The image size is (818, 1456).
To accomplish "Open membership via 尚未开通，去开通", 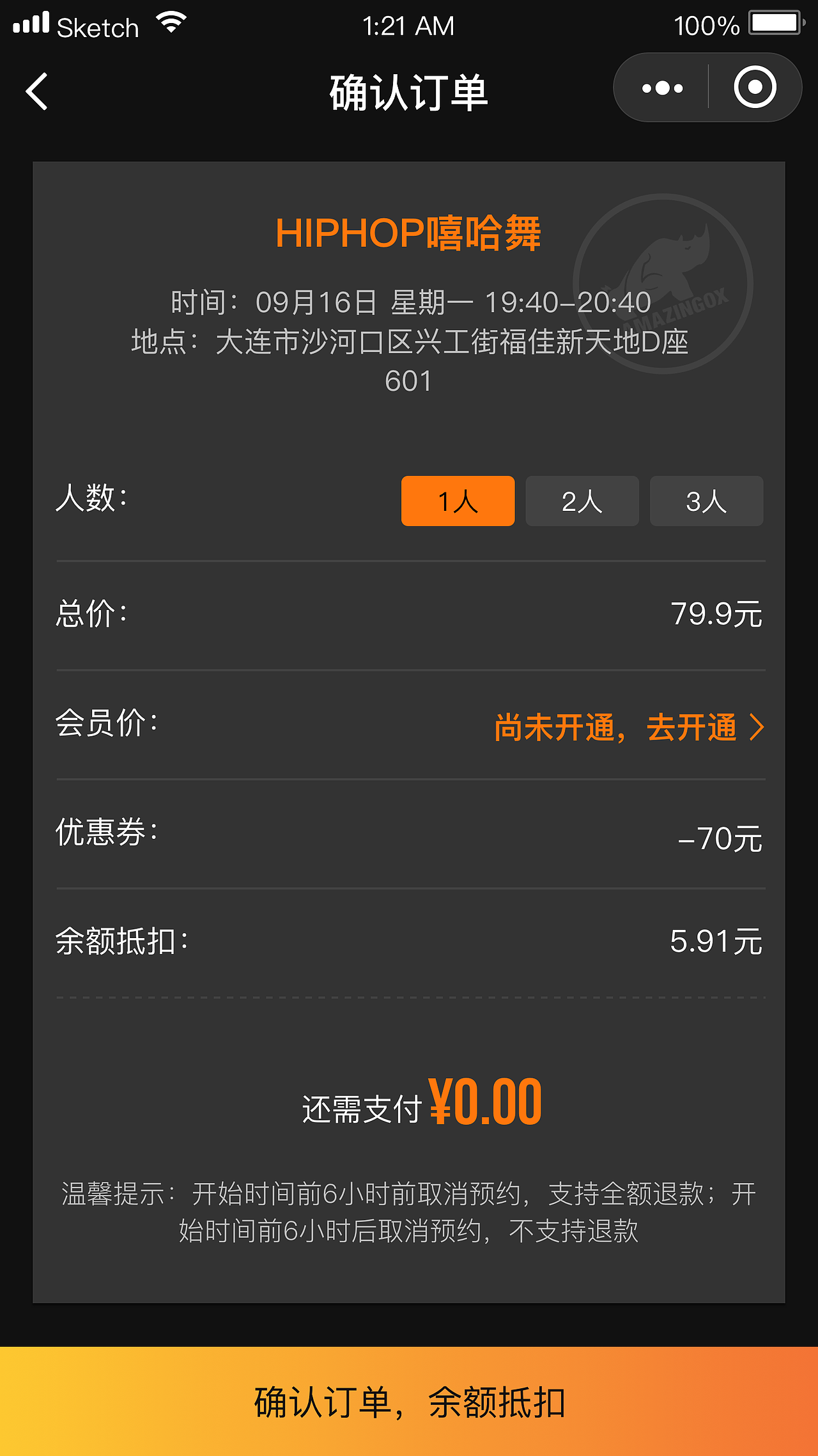I will tap(628, 727).
